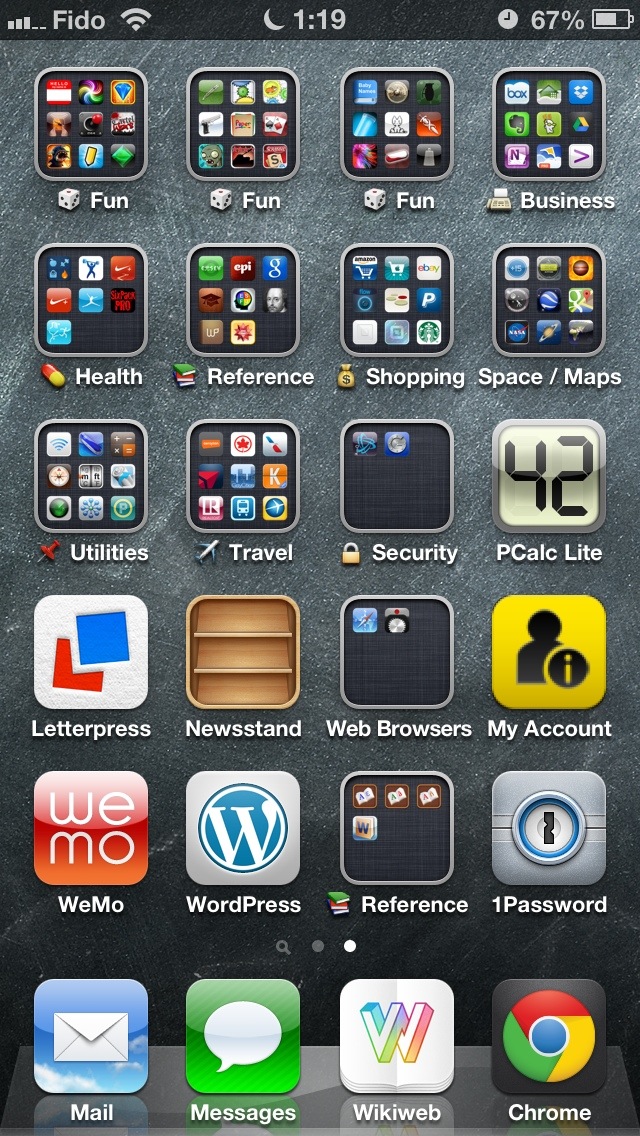Launch PCalc Lite calculator
640x1136 pixels.
click(549, 476)
